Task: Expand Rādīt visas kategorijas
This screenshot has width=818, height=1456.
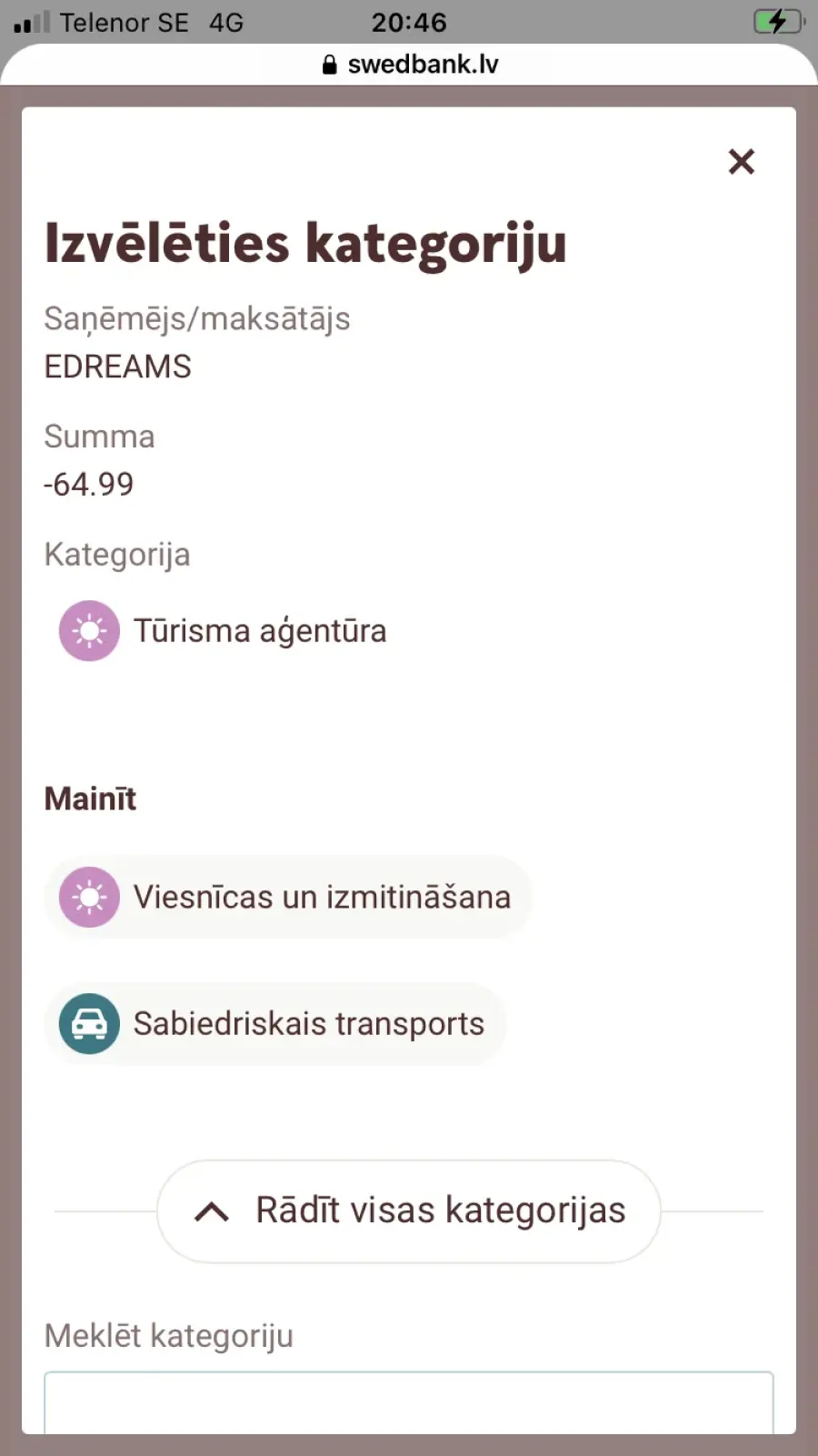Action: (409, 1210)
